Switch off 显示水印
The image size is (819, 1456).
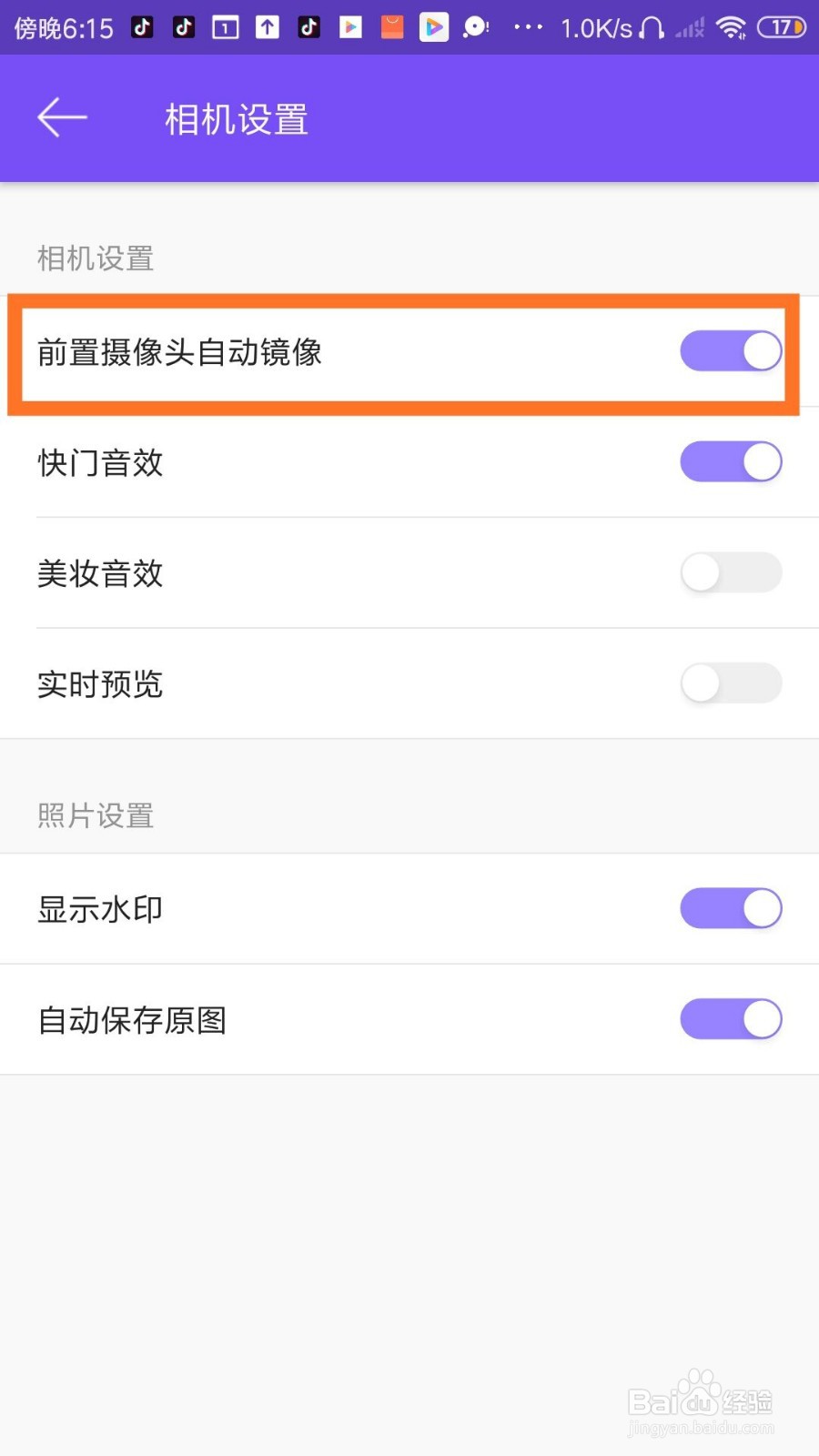coord(731,908)
